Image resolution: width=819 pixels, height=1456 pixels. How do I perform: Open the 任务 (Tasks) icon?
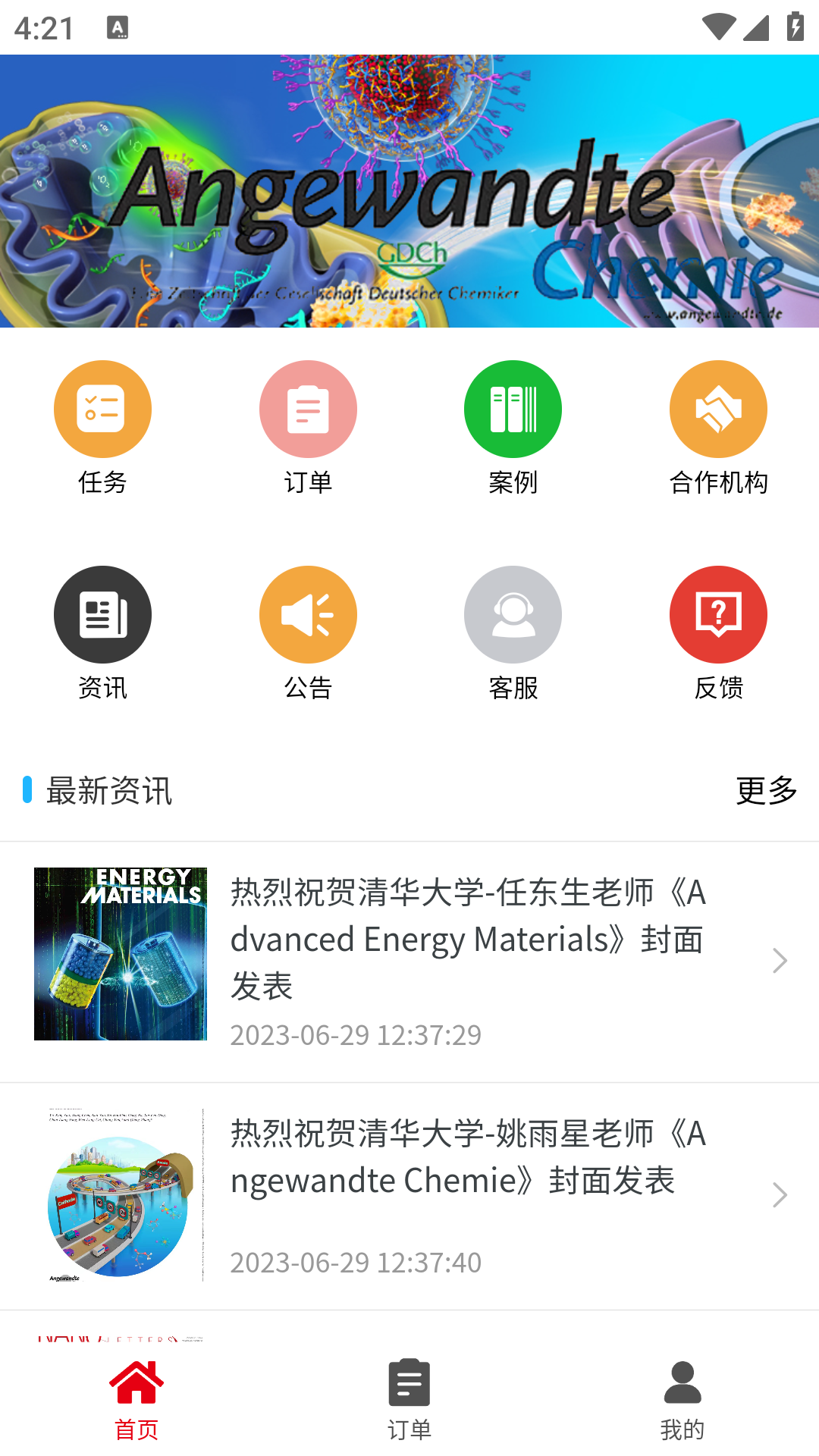click(x=102, y=408)
